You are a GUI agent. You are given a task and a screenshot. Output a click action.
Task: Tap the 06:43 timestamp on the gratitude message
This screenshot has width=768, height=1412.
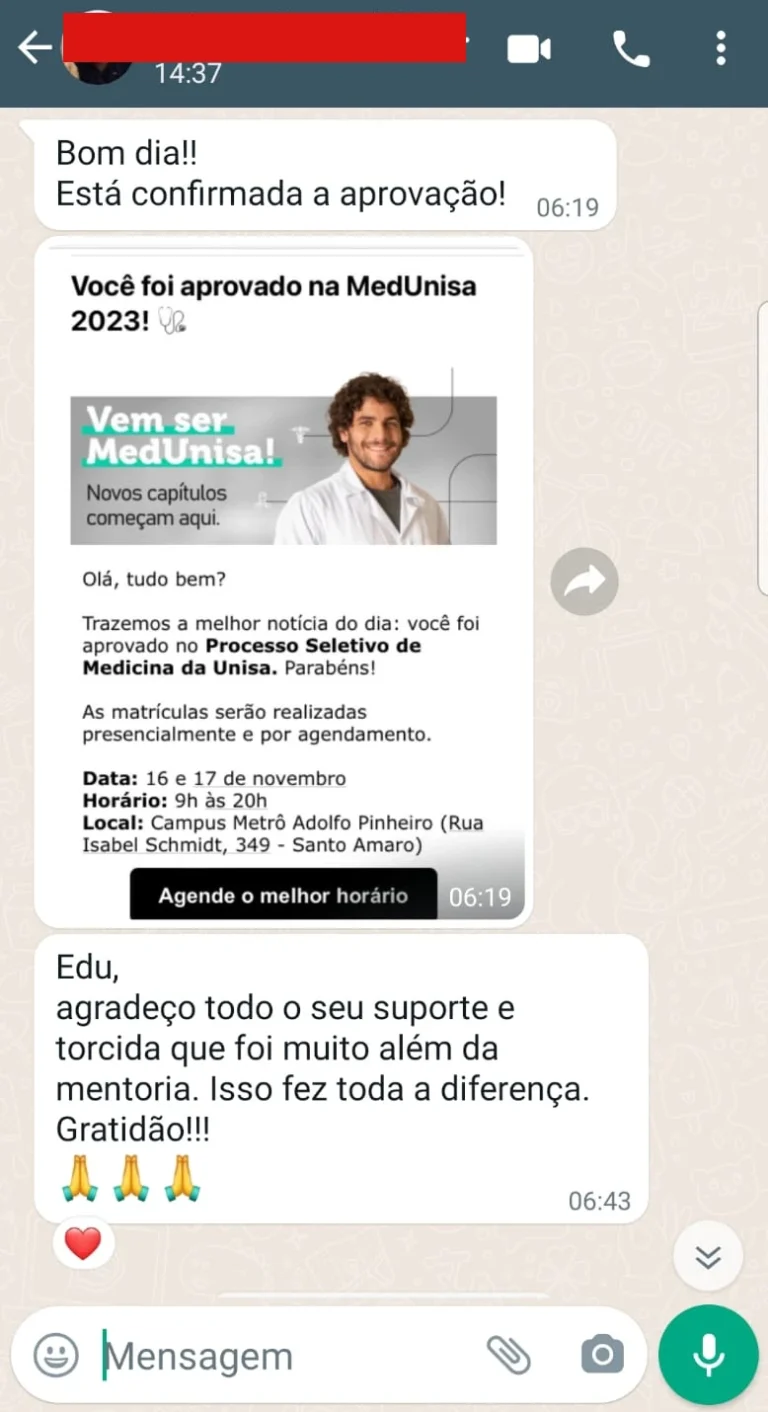coord(600,1201)
